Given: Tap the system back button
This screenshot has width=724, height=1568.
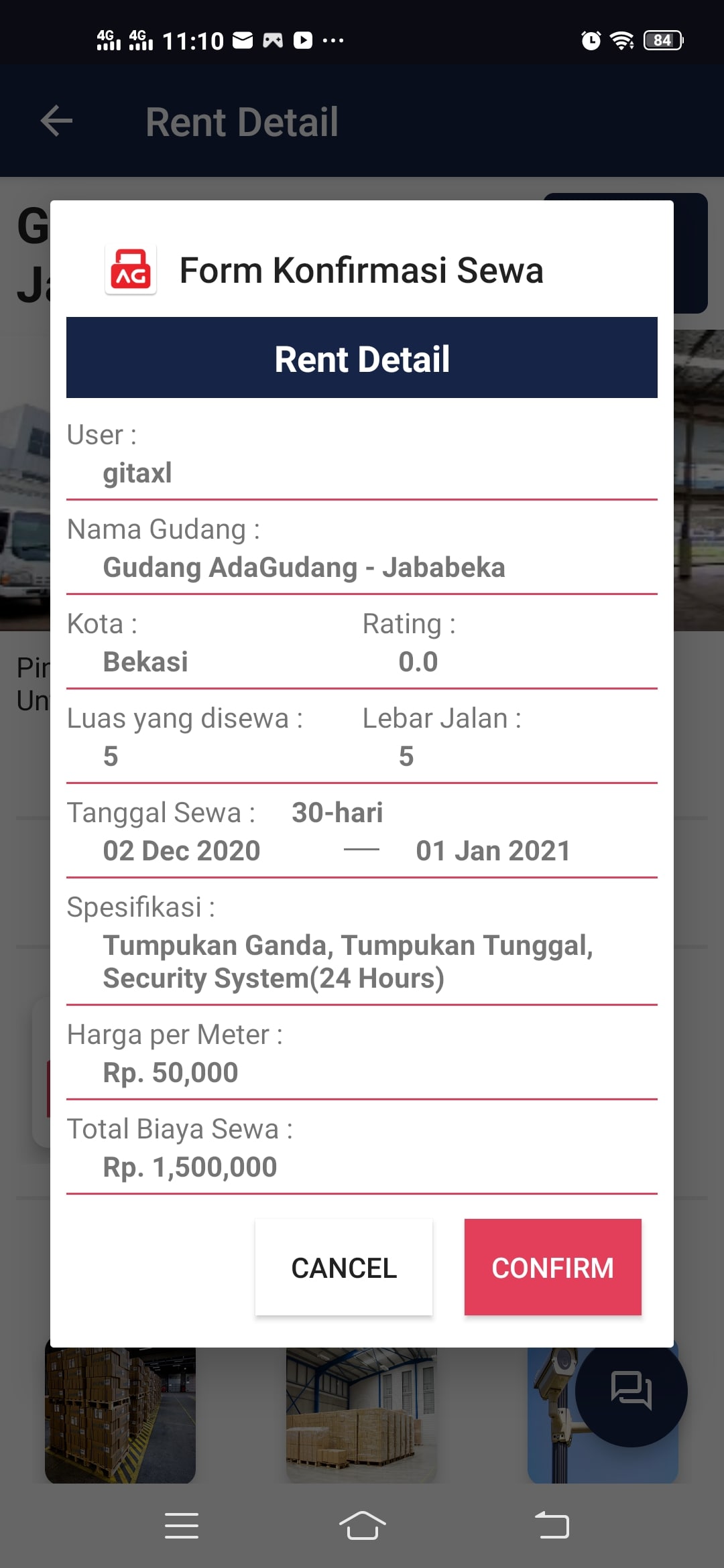Looking at the screenshot, I should [x=552, y=1526].
